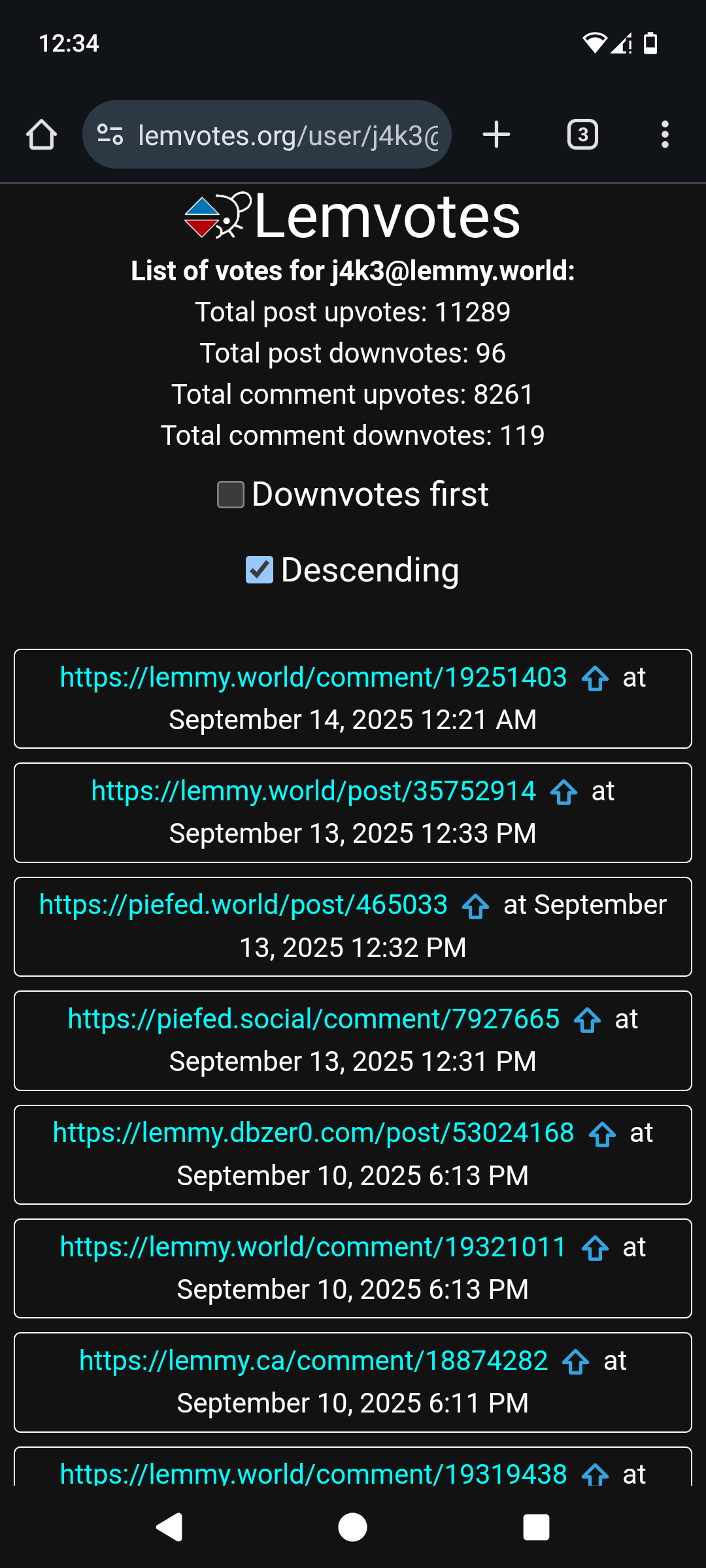This screenshot has width=706, height=1568.
Task: Open a new browser tab
Action: (x=496, y=135)
